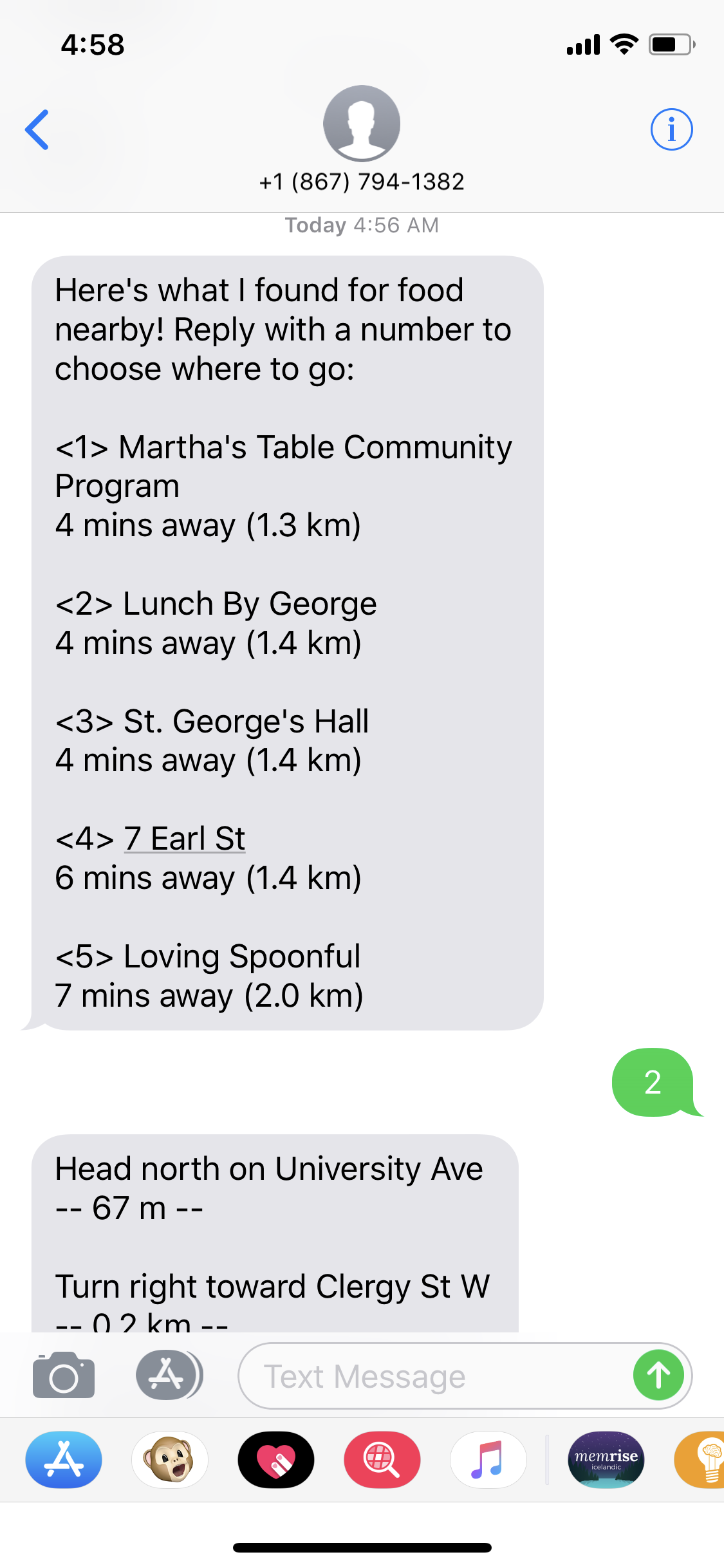Open the camera to attach a photo
The height and width of the screenshot is (1568, 724).
[64, 1375]
